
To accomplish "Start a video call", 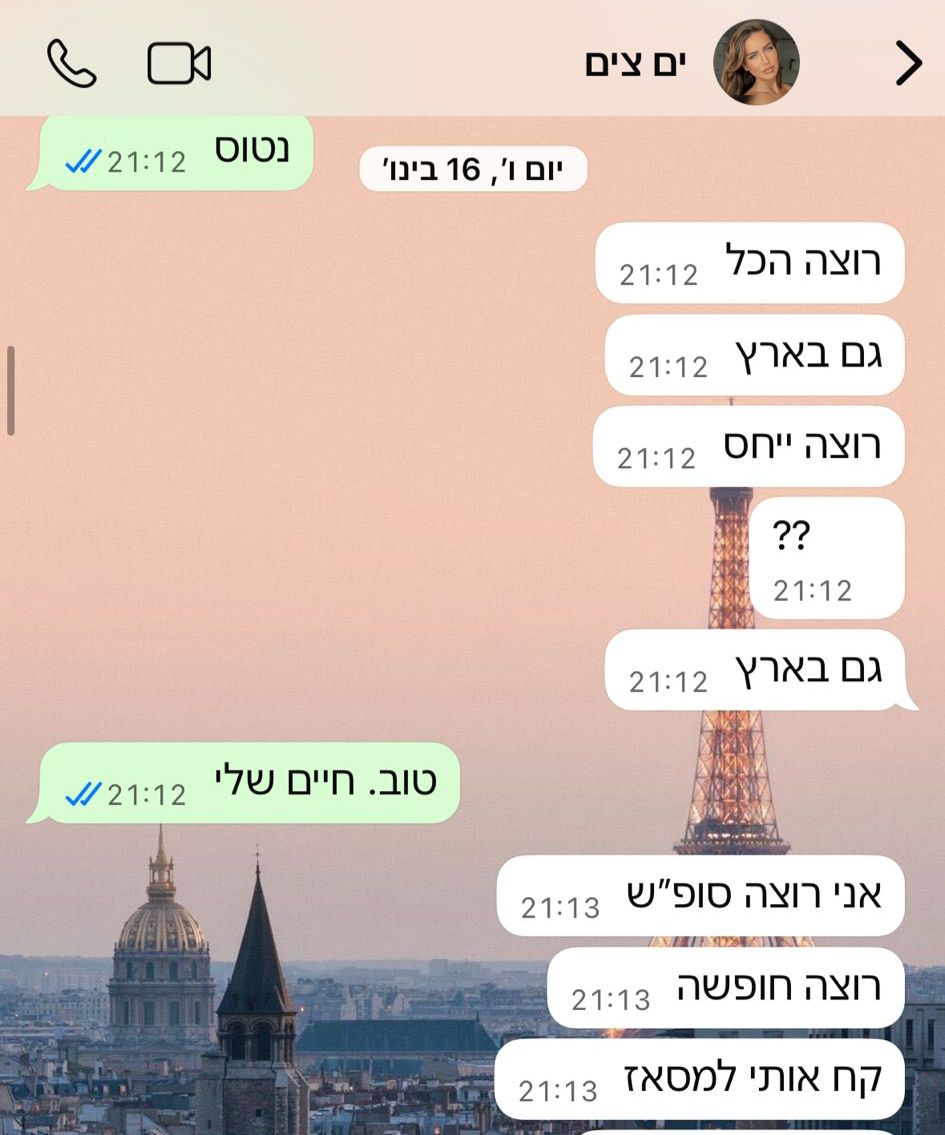I will click(179, 64).
